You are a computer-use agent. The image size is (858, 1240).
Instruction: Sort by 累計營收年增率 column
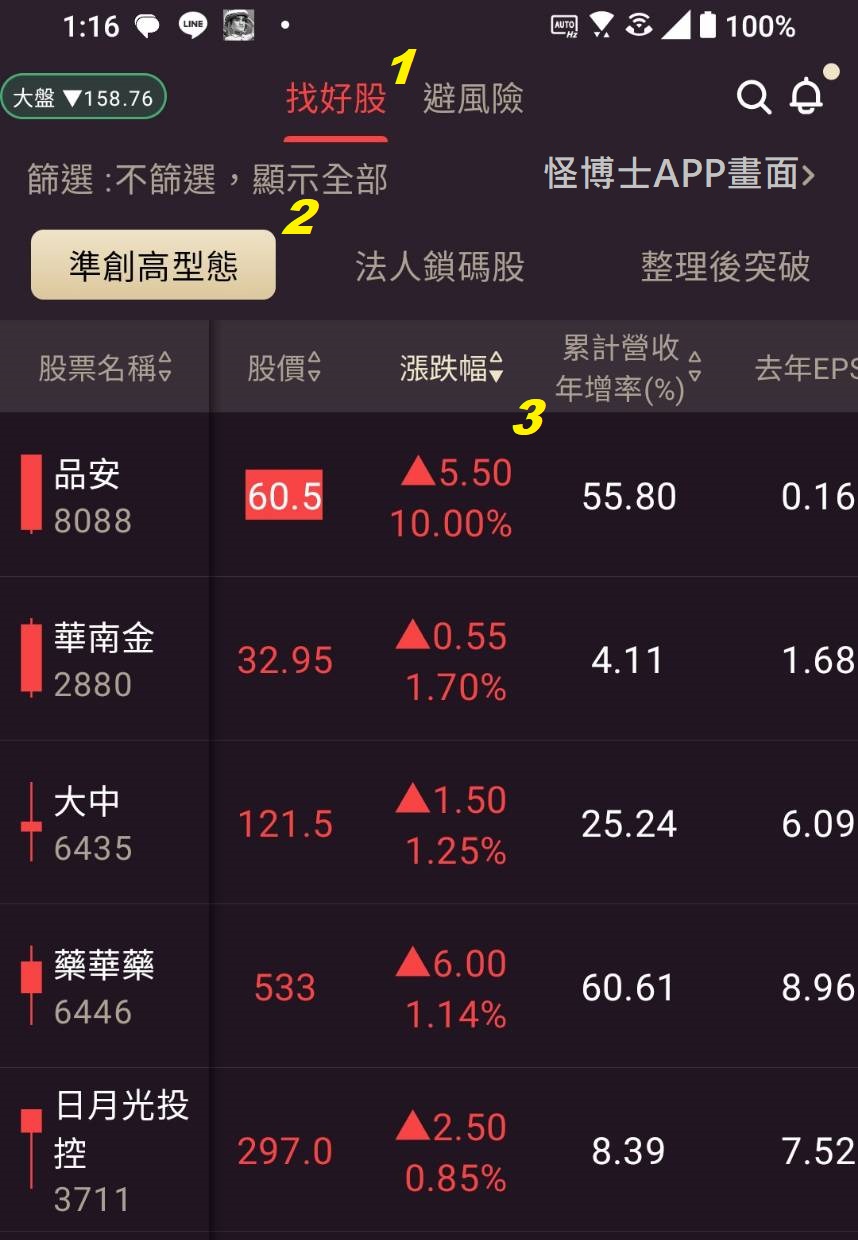point(628,368)
